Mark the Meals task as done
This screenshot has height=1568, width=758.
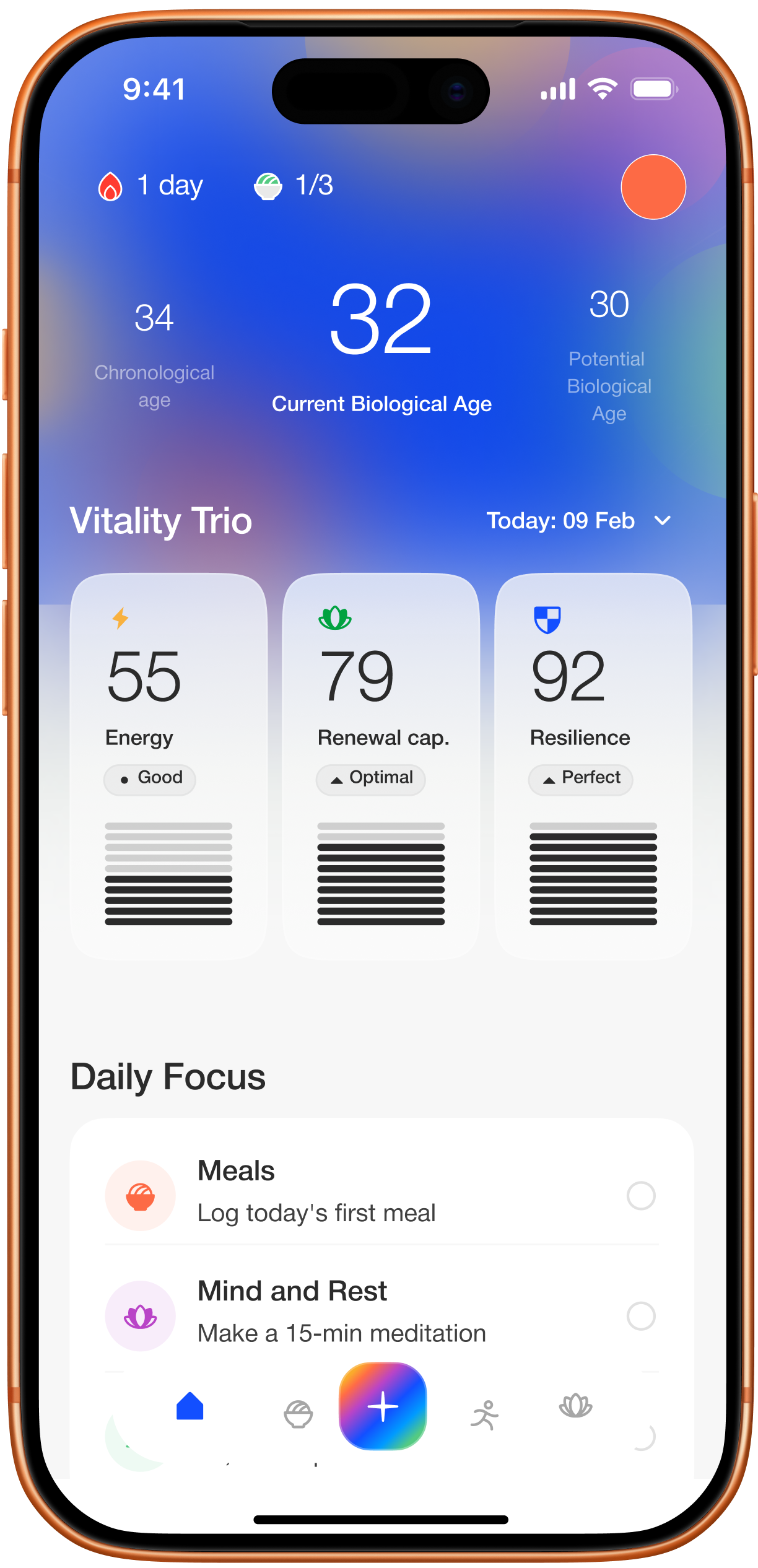[641, 1196]
